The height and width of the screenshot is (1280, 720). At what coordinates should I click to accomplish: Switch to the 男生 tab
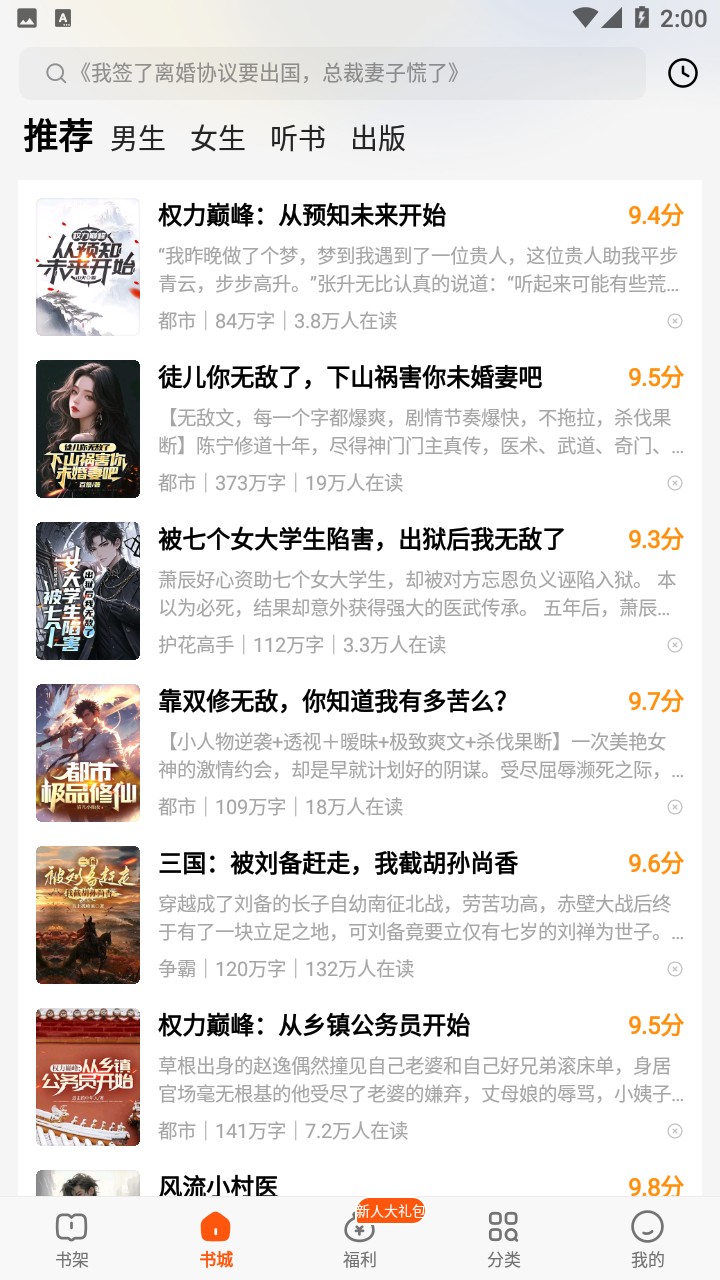click(x=138, y=138)
